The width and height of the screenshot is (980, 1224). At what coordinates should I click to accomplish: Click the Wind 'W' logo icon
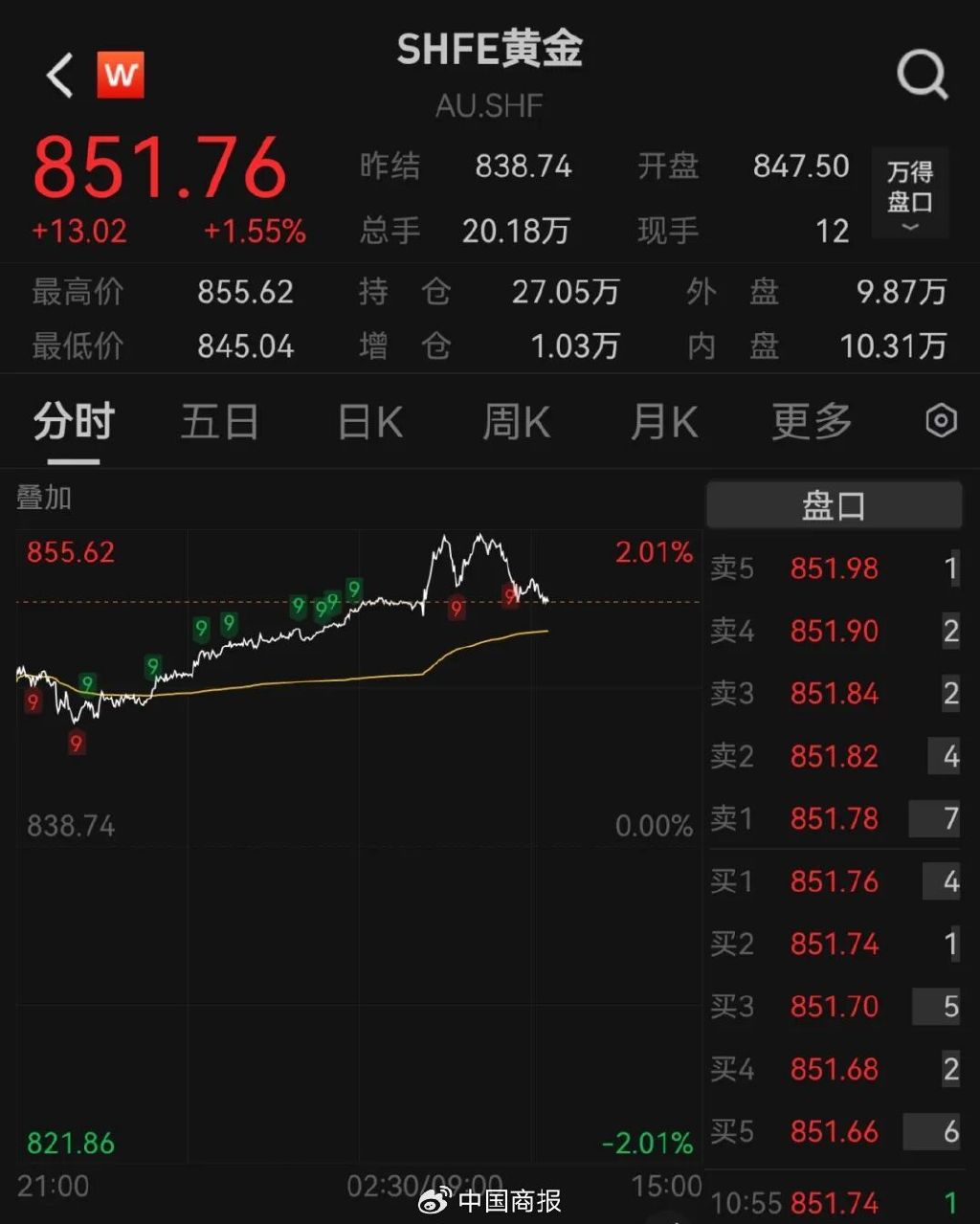119,75
